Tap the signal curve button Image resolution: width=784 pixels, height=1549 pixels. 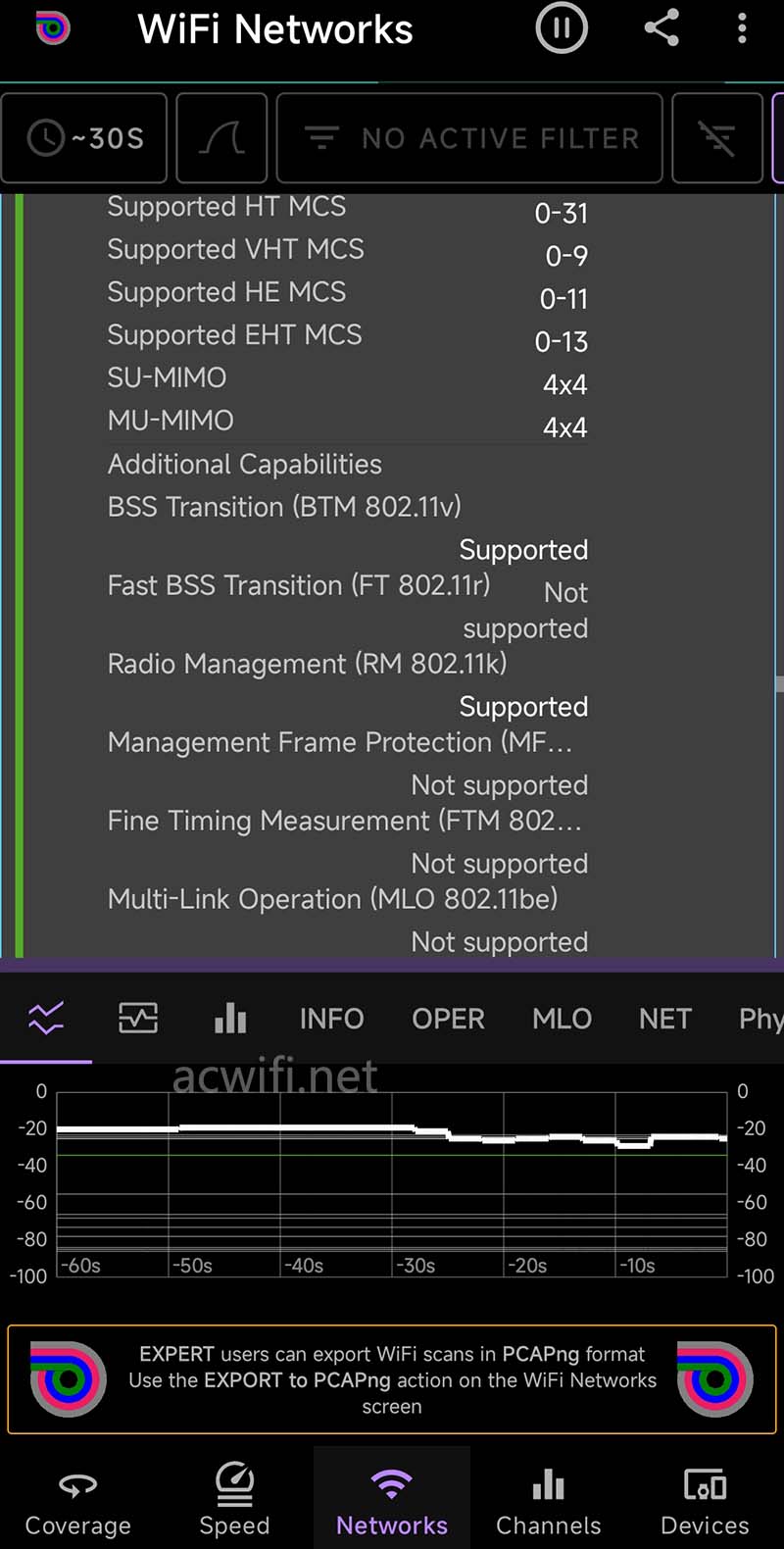pyautogui.click(x=221, y=138)
